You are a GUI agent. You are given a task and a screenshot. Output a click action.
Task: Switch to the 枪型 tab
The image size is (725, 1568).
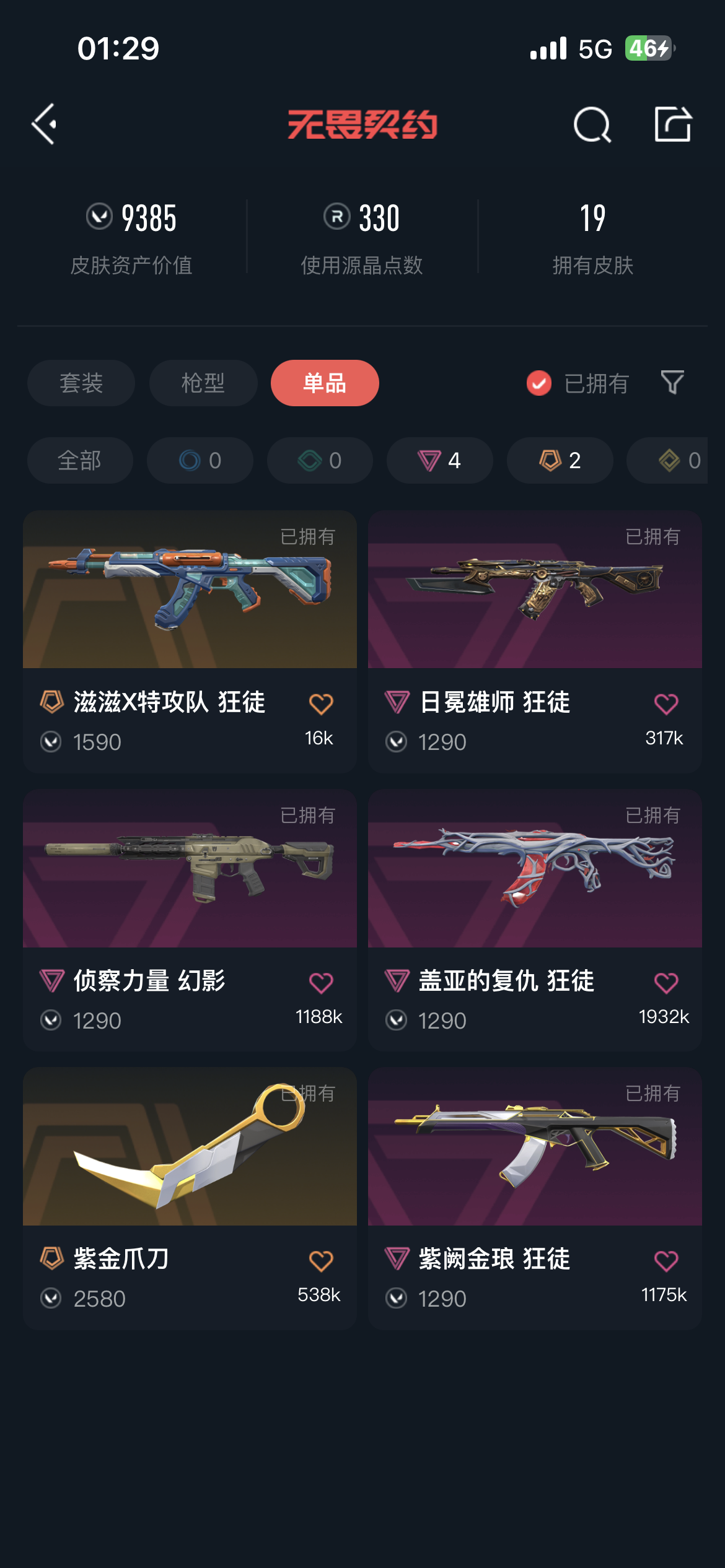203,383
